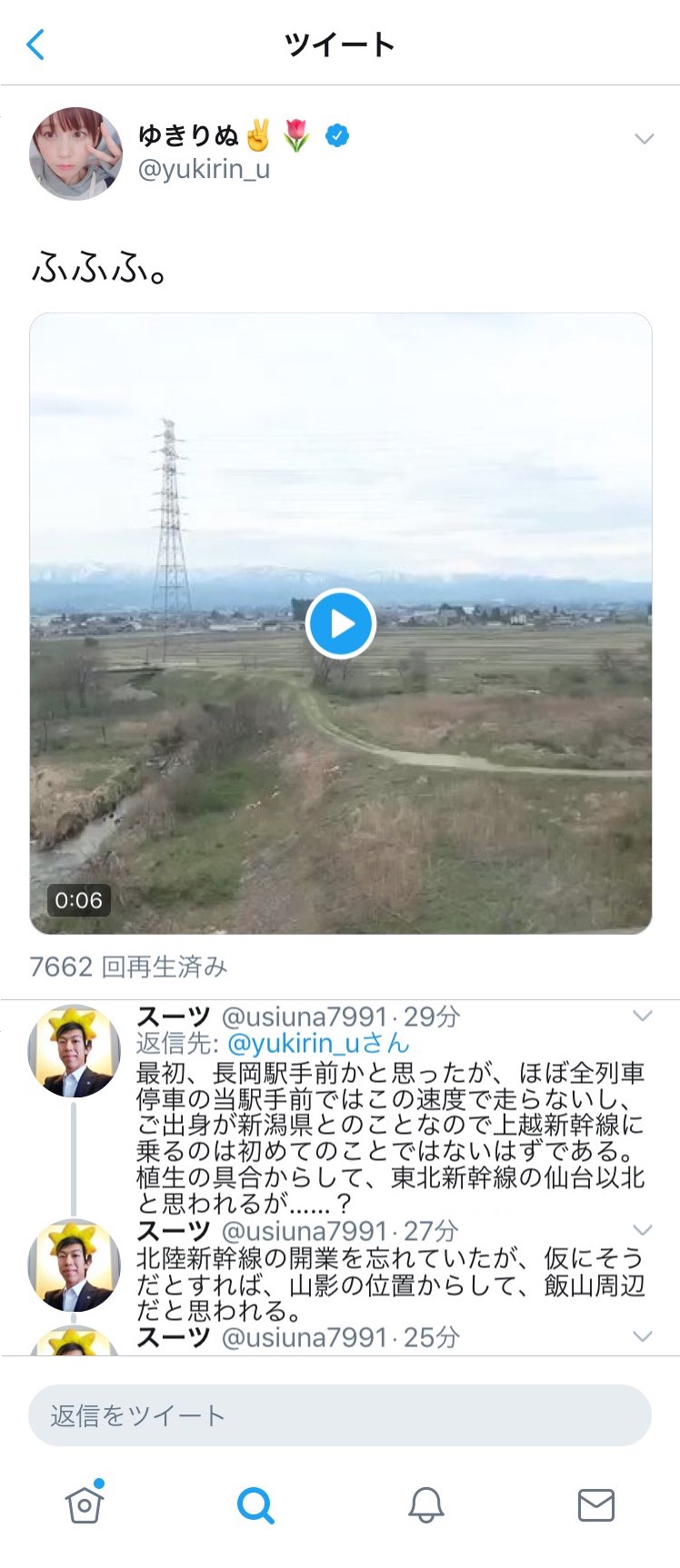Open スーツ's avatar on the 29分 reply

click(75, 1051)
